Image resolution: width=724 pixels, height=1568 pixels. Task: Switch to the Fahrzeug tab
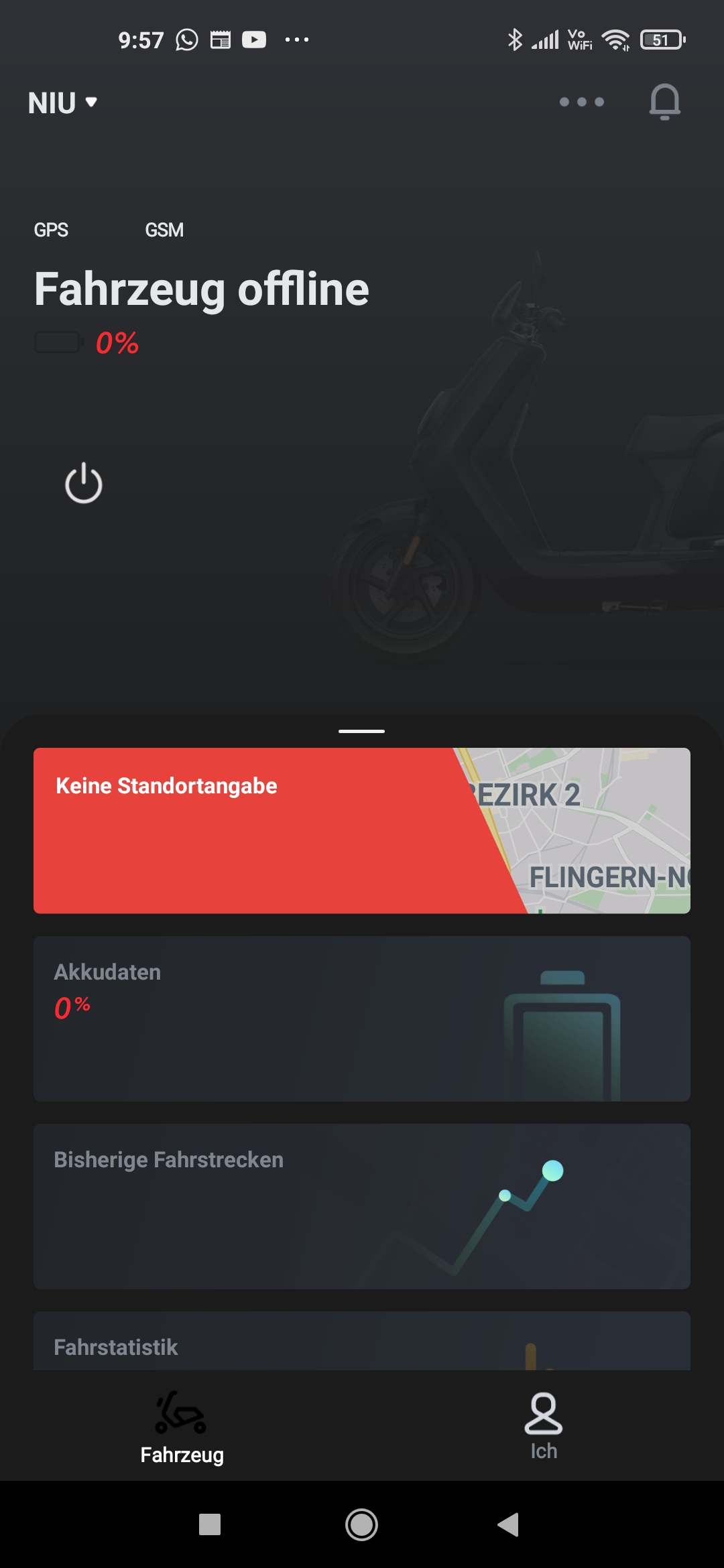pyautogui.click(x=182, y=1427)
